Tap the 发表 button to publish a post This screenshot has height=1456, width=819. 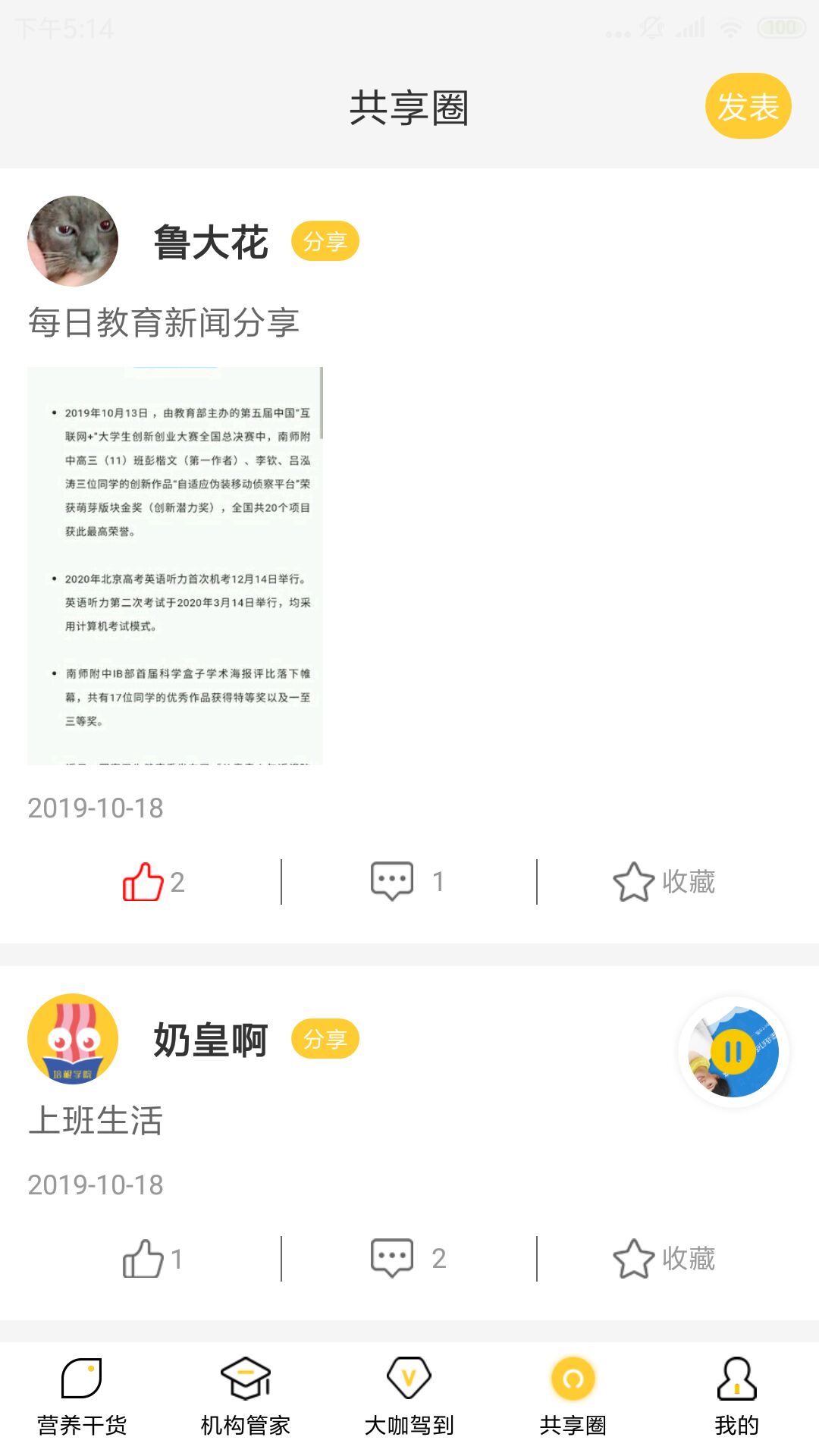click(748, 106)
